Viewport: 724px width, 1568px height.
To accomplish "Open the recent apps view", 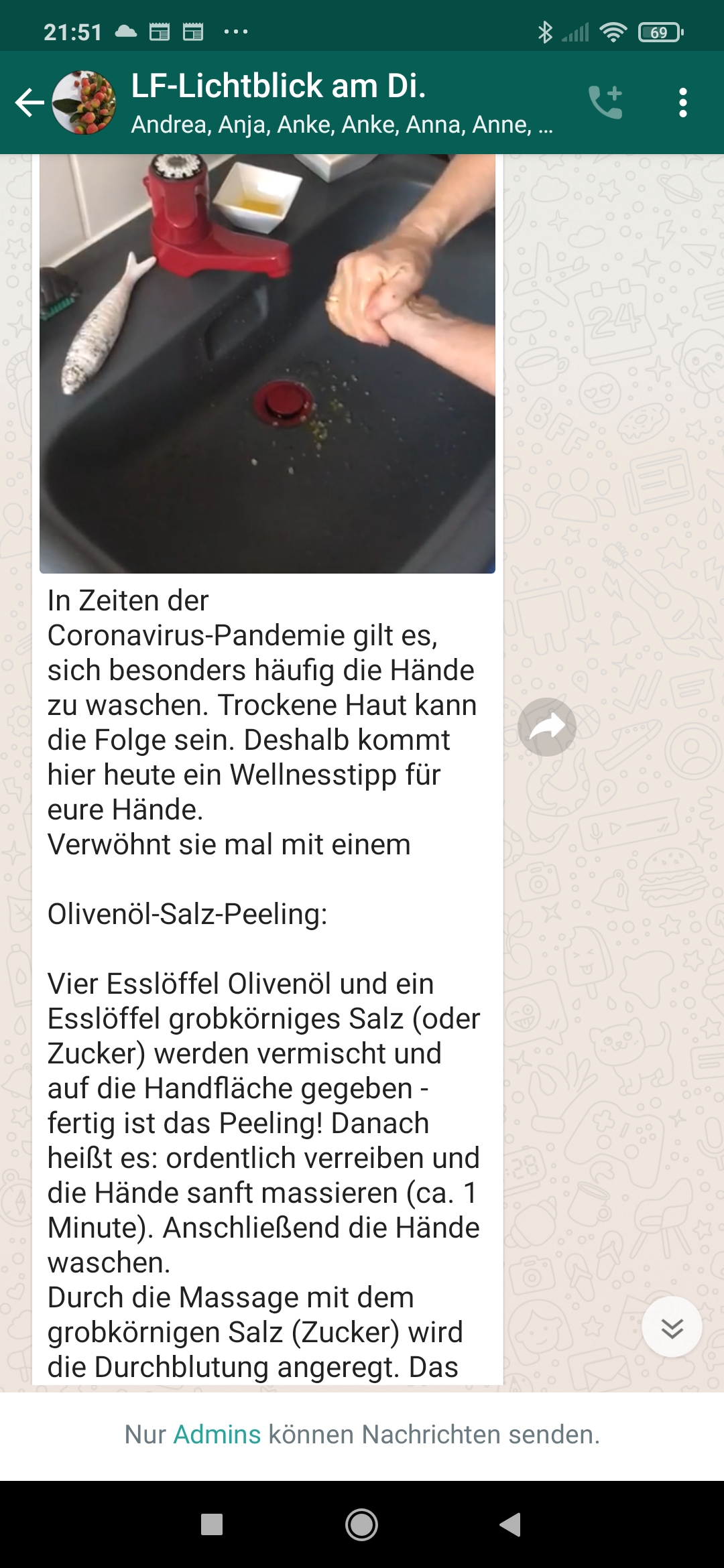I will click(x=212, y=1525).
